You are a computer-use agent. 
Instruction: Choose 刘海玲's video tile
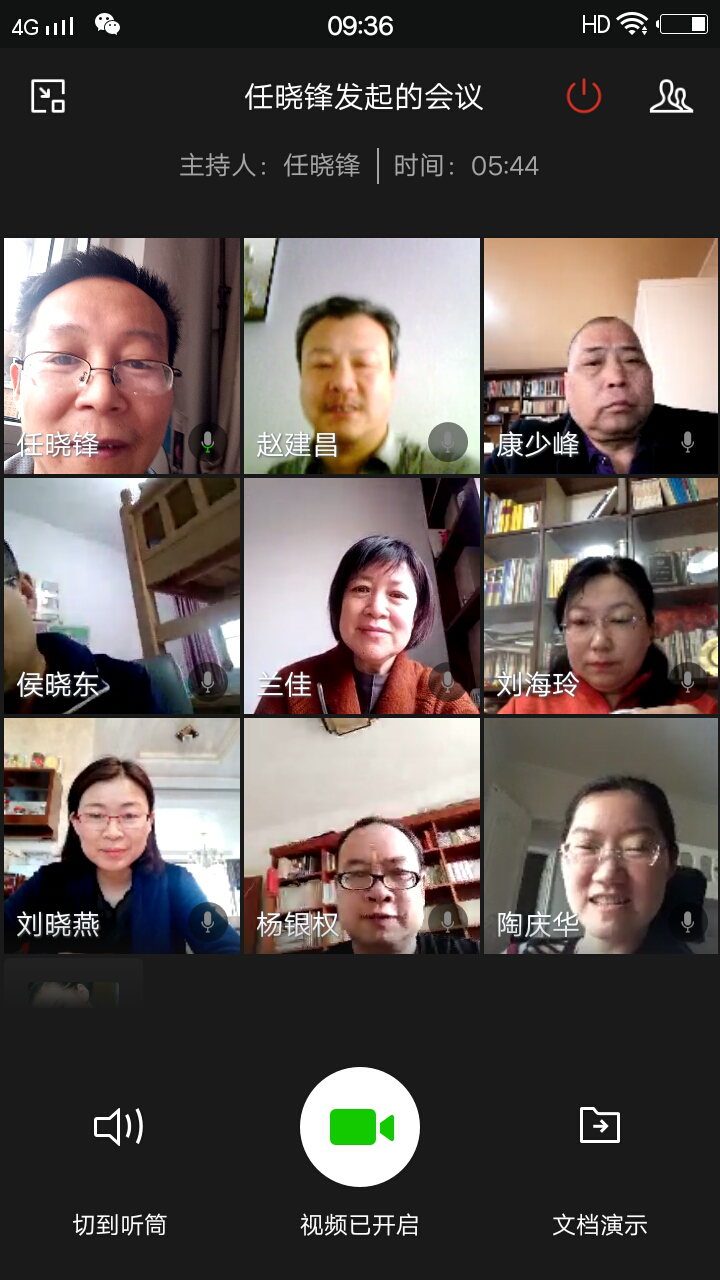click(601, 595)
